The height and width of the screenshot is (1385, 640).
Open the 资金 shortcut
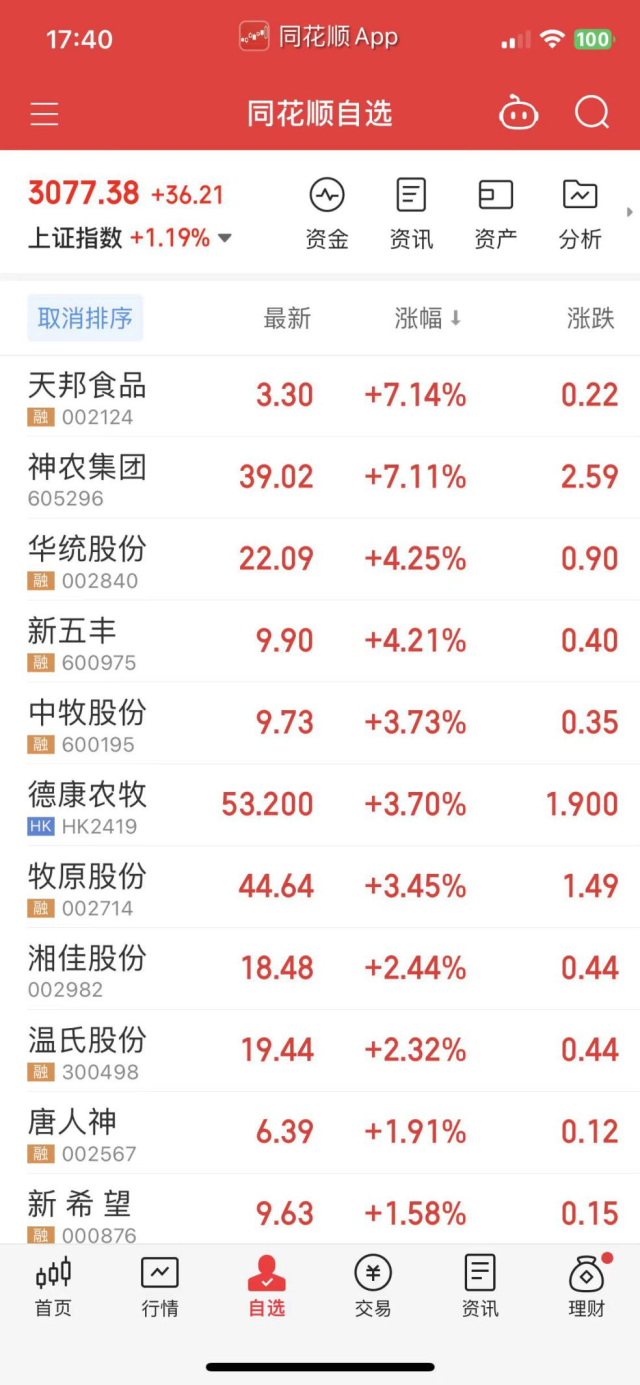[x=327, y=214]
